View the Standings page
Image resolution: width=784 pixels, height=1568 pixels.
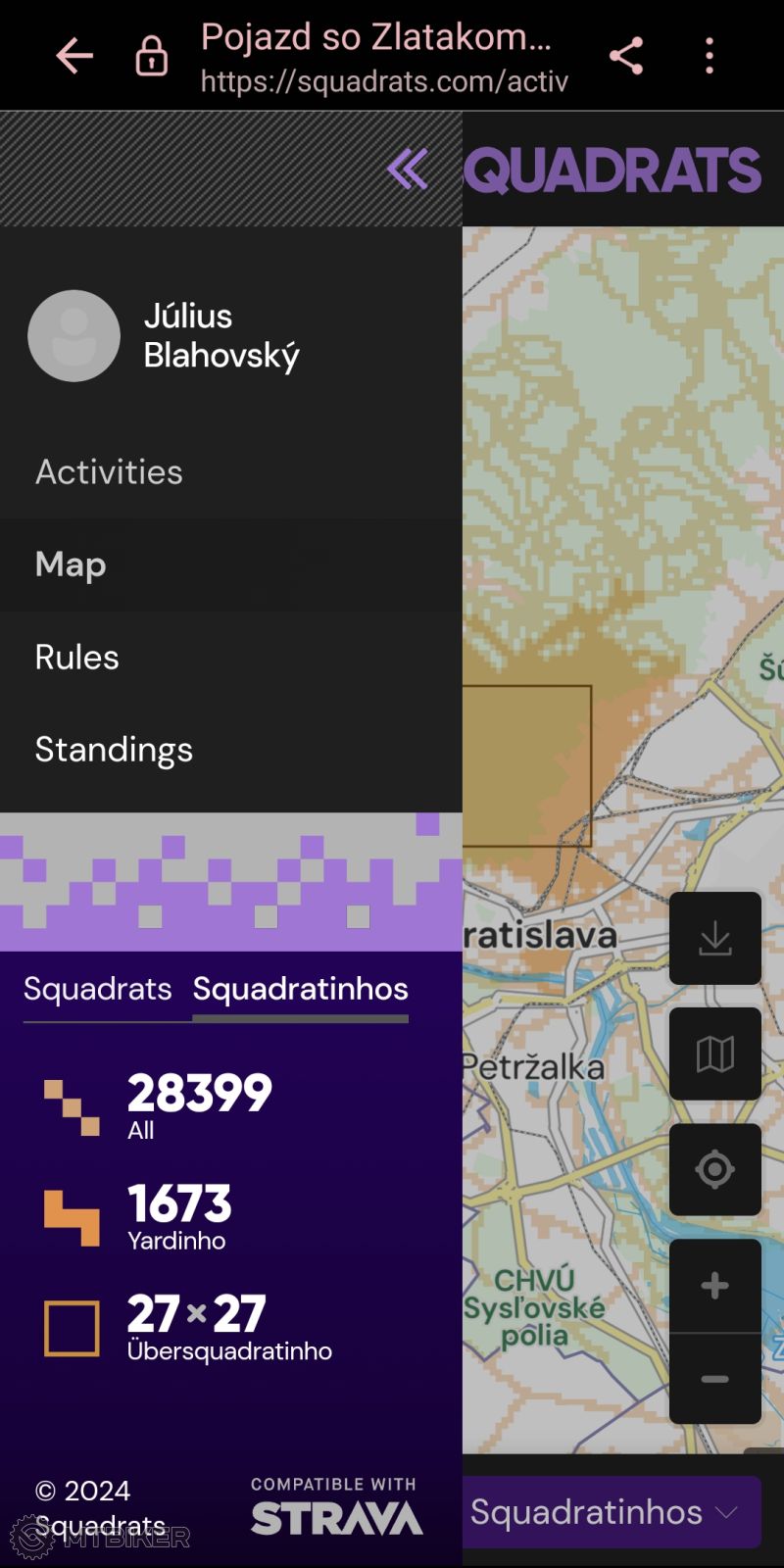click(114, 750)
